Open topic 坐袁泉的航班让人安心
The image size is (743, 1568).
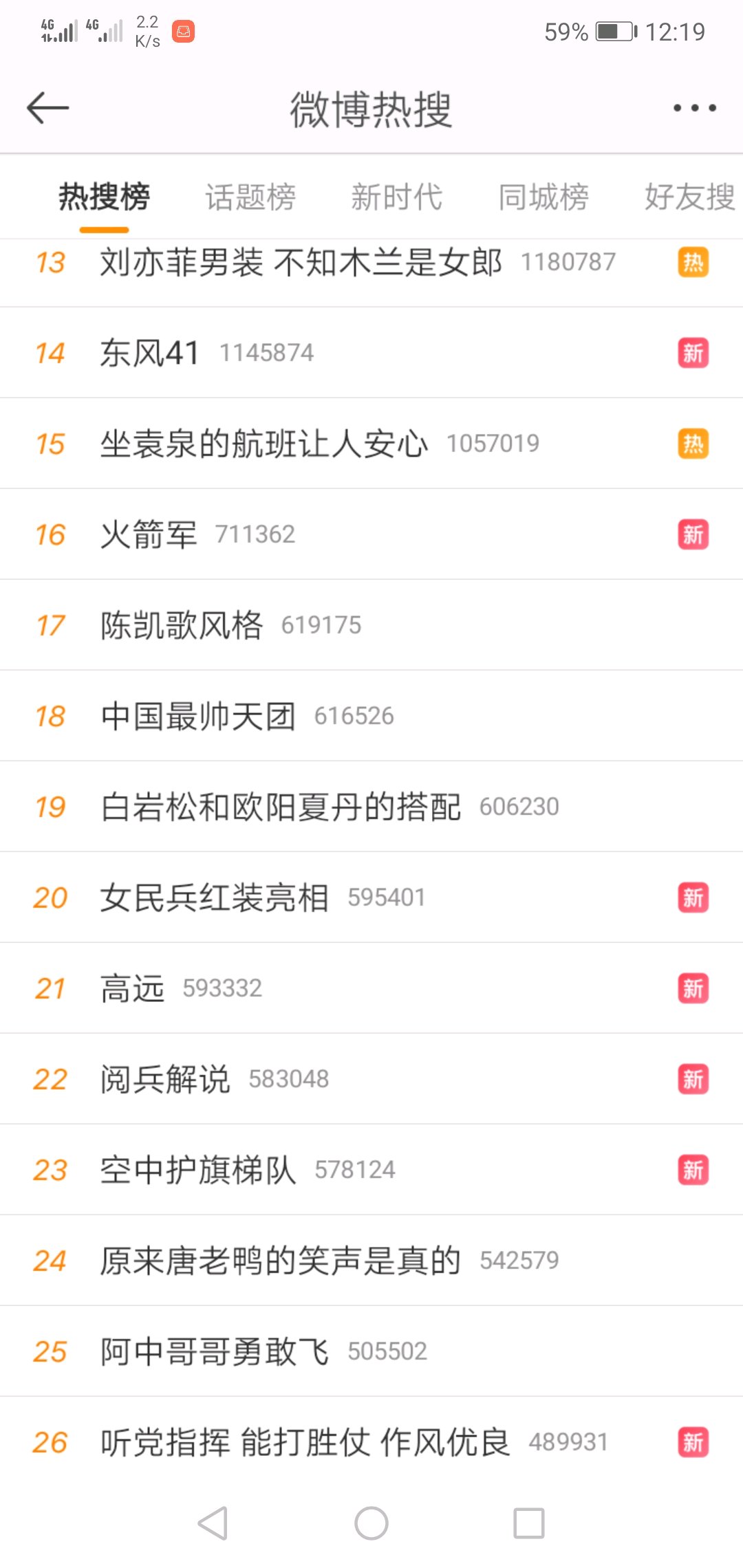[x=371, y=444]
